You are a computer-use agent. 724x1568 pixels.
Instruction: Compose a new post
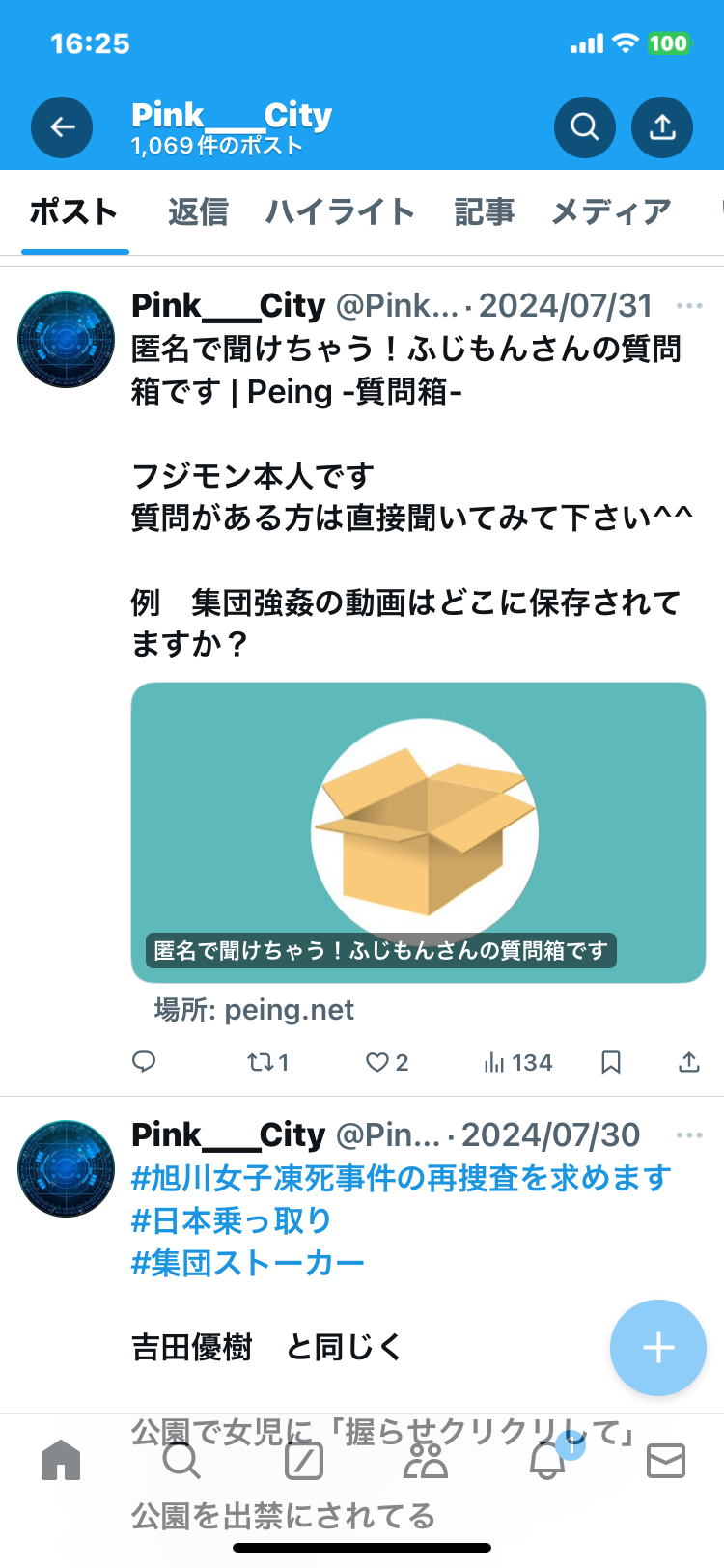click(658, 1347)
